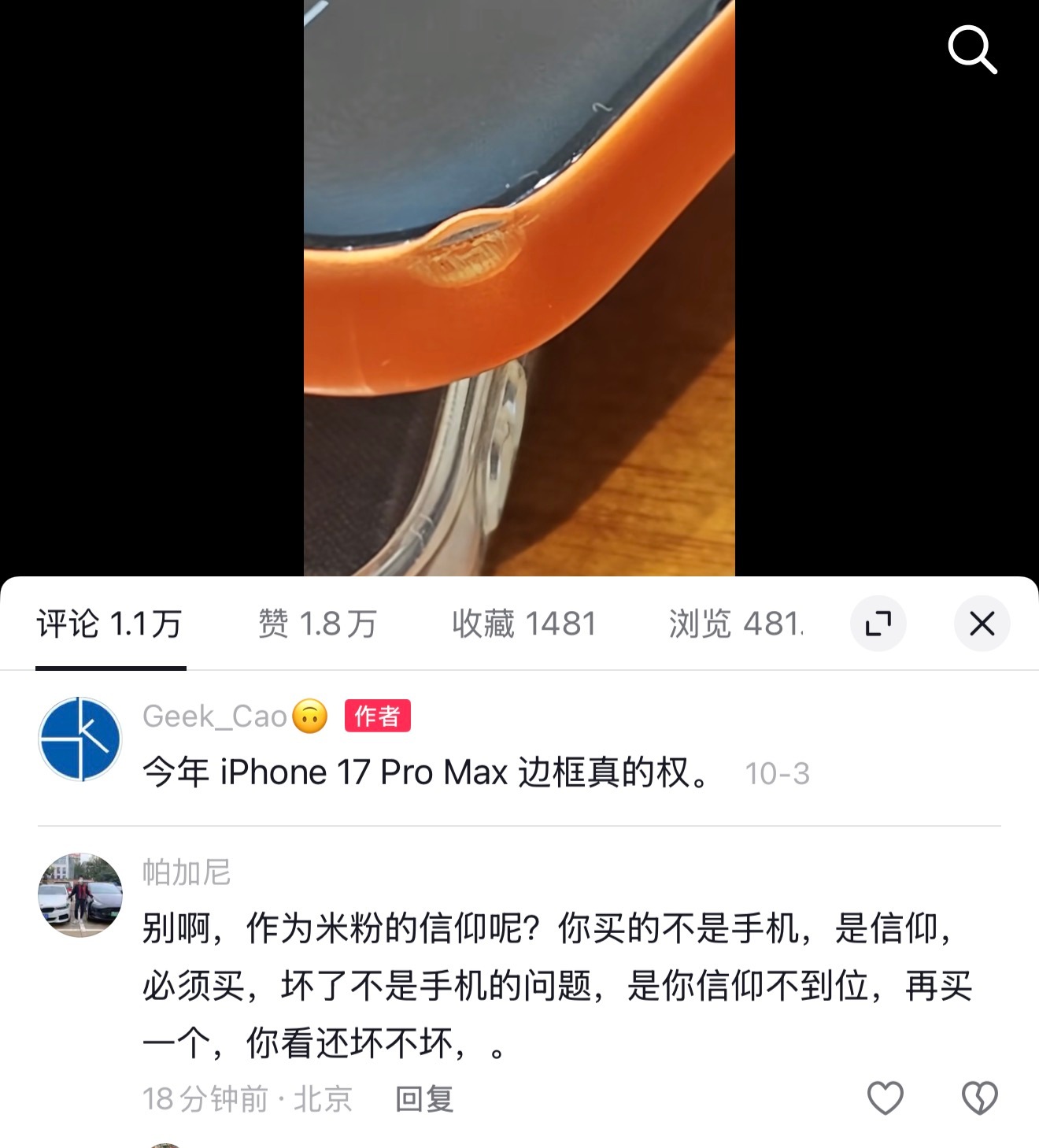1039x1148 pixels.
Task: Reply to 帕加尼's comment via 回复
Action: tap(424, 1099)
